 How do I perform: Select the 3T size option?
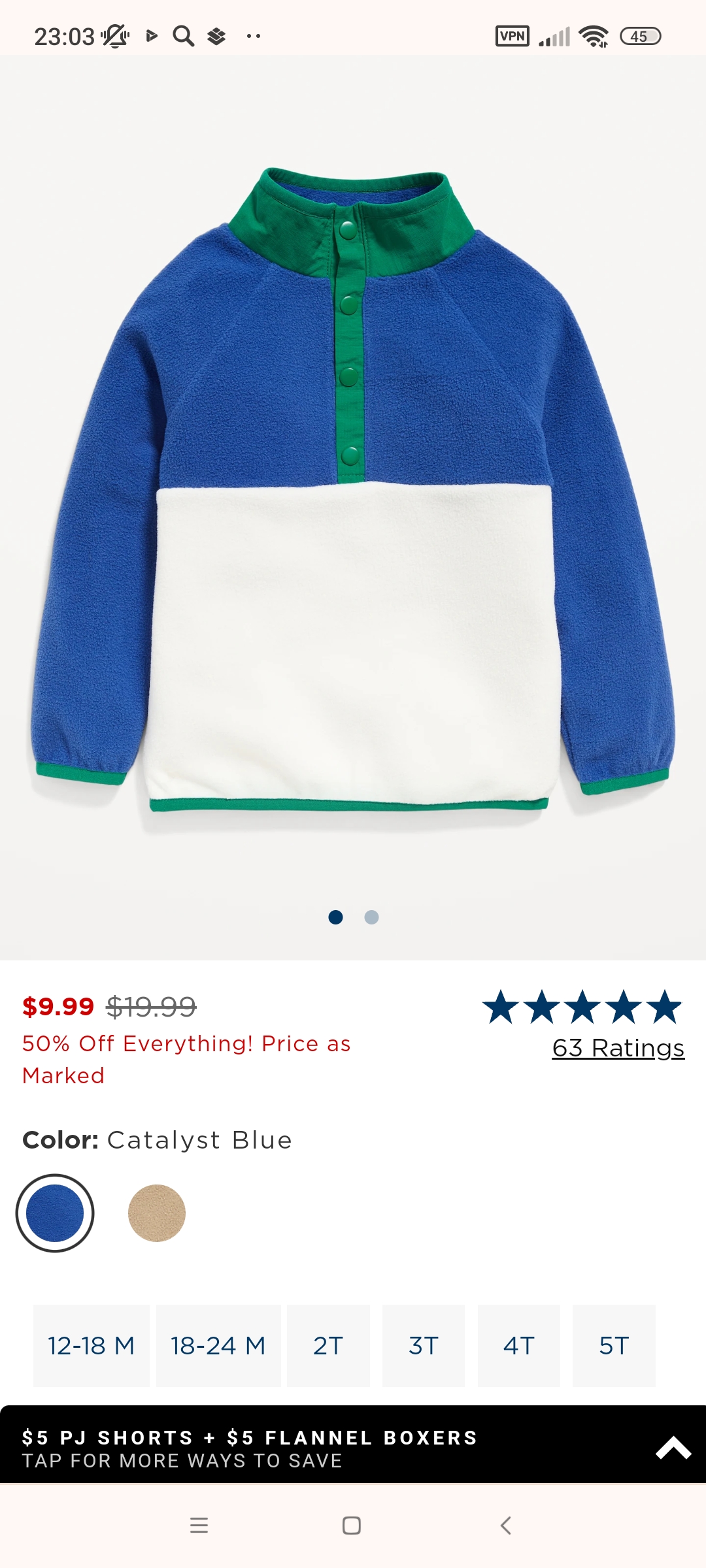click(x=424, y=1346)
